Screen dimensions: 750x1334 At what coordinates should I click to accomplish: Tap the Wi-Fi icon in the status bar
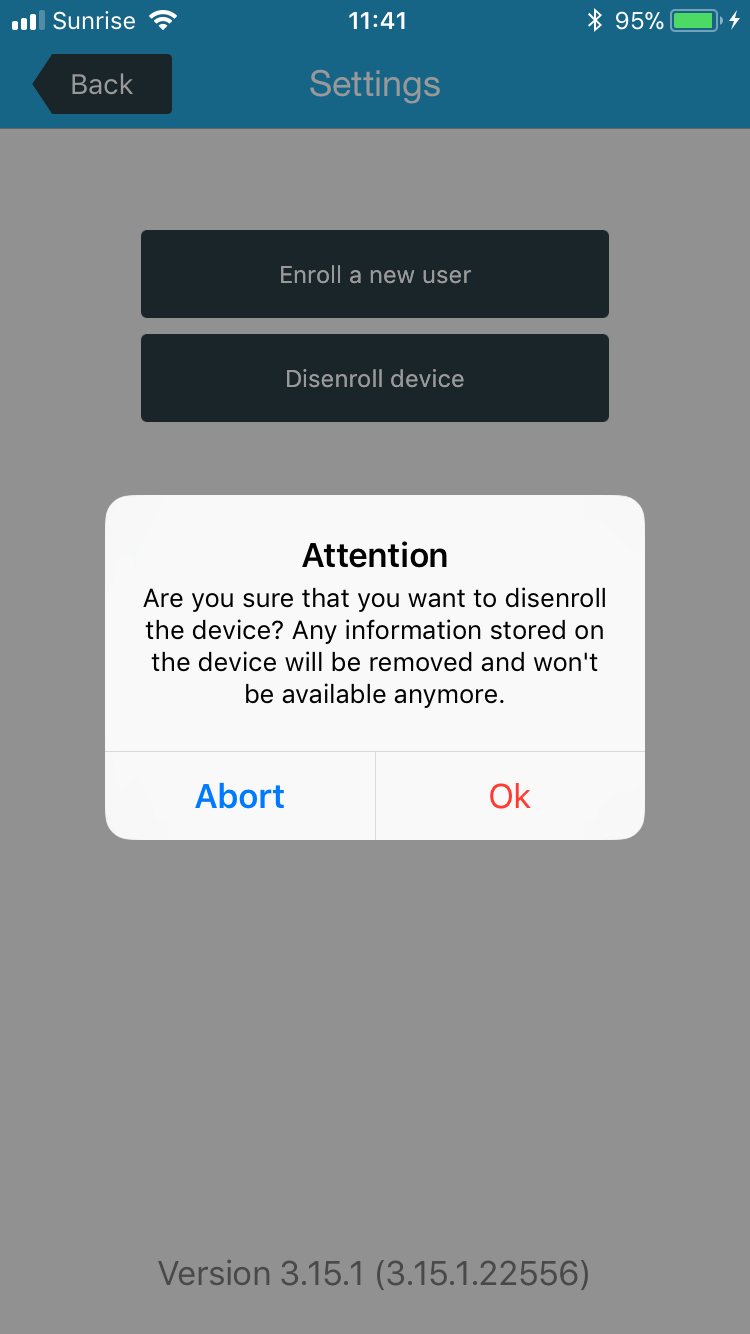(x=160, y=19)
